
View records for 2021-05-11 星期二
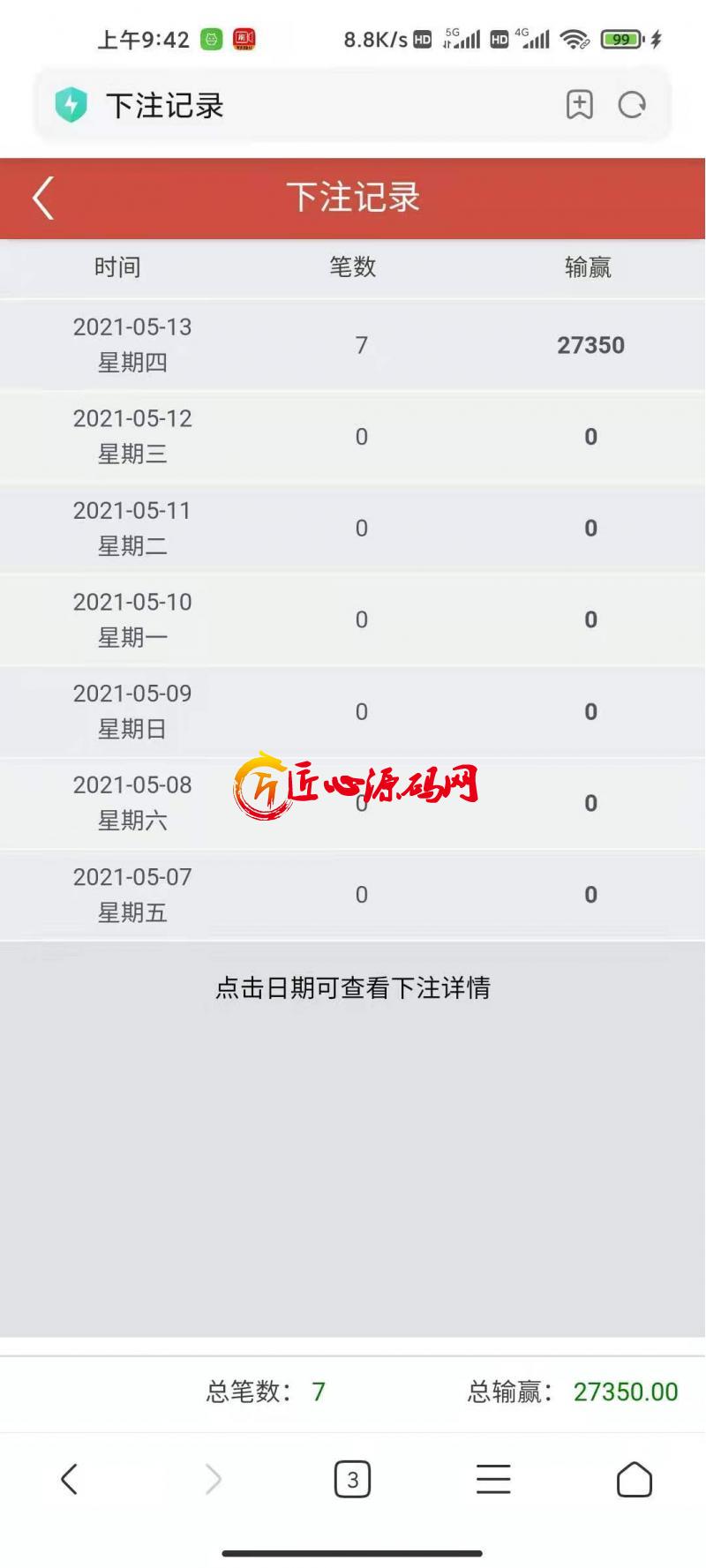click(353, 529)
